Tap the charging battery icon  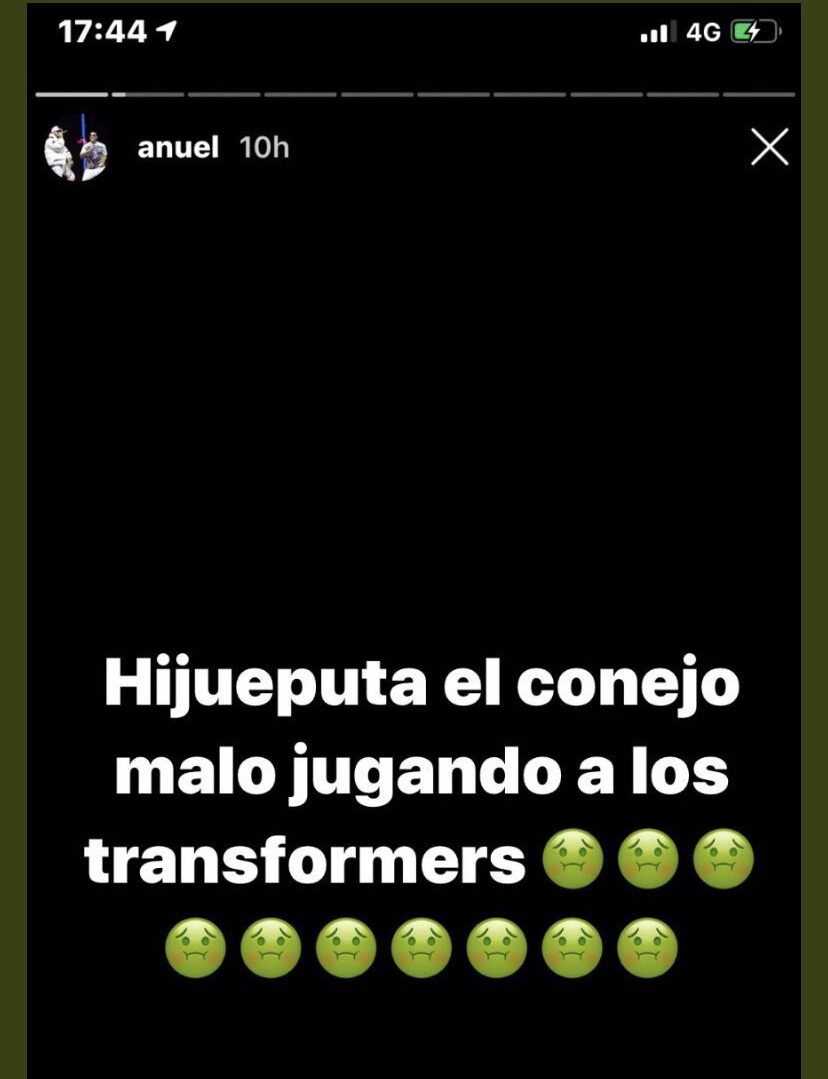(753, 30)
